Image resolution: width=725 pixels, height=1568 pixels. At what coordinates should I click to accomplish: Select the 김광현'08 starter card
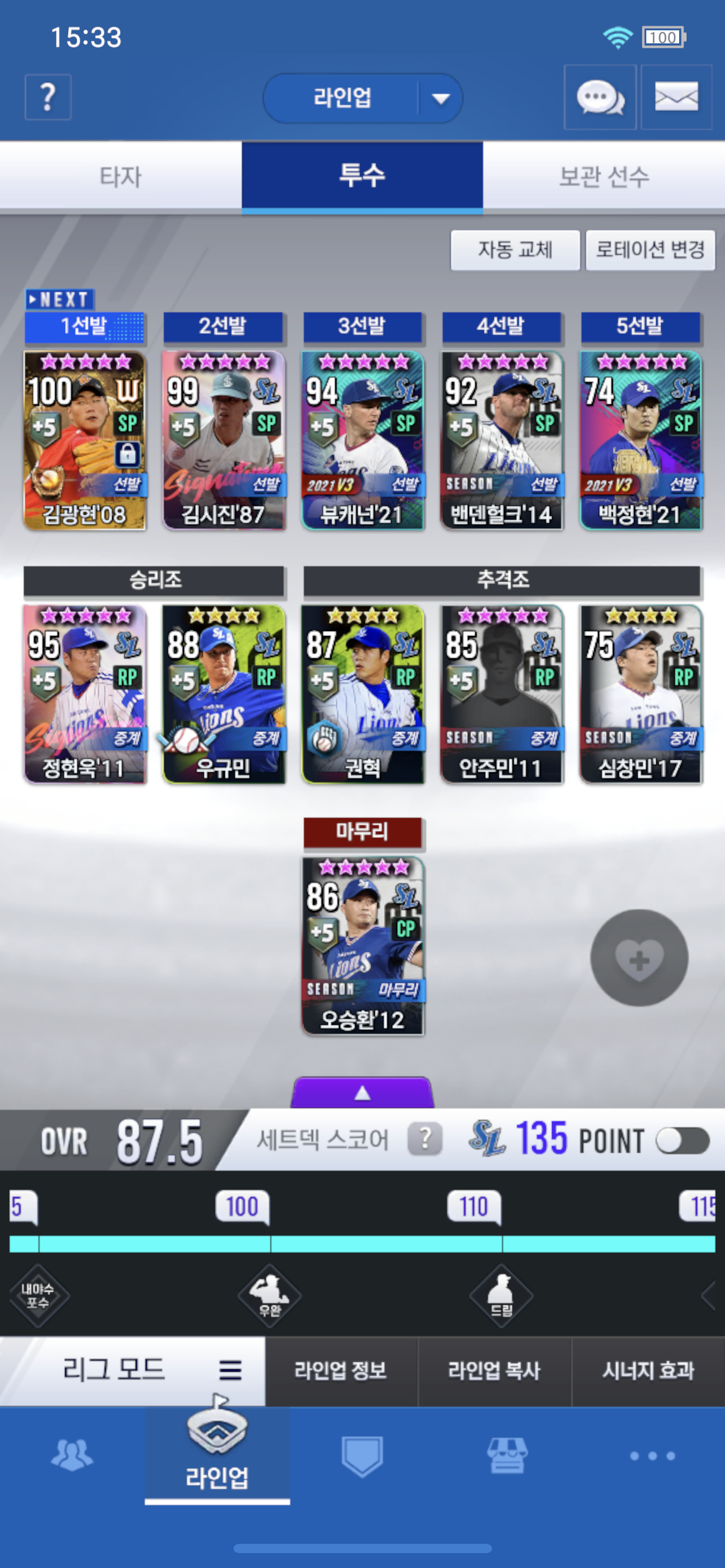pos(85,440)
